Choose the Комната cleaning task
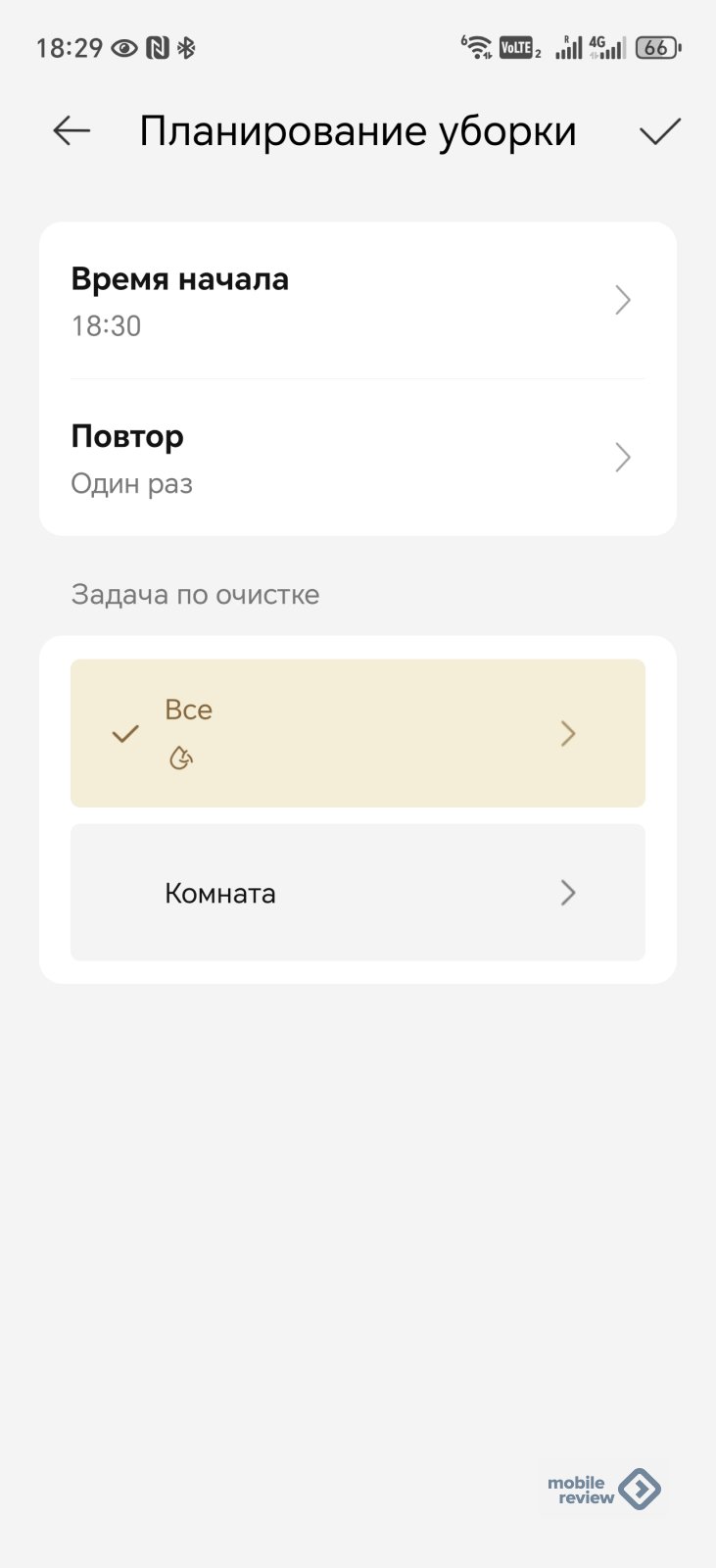Viewport: 716px width, 1568px height. pos(358,893)
